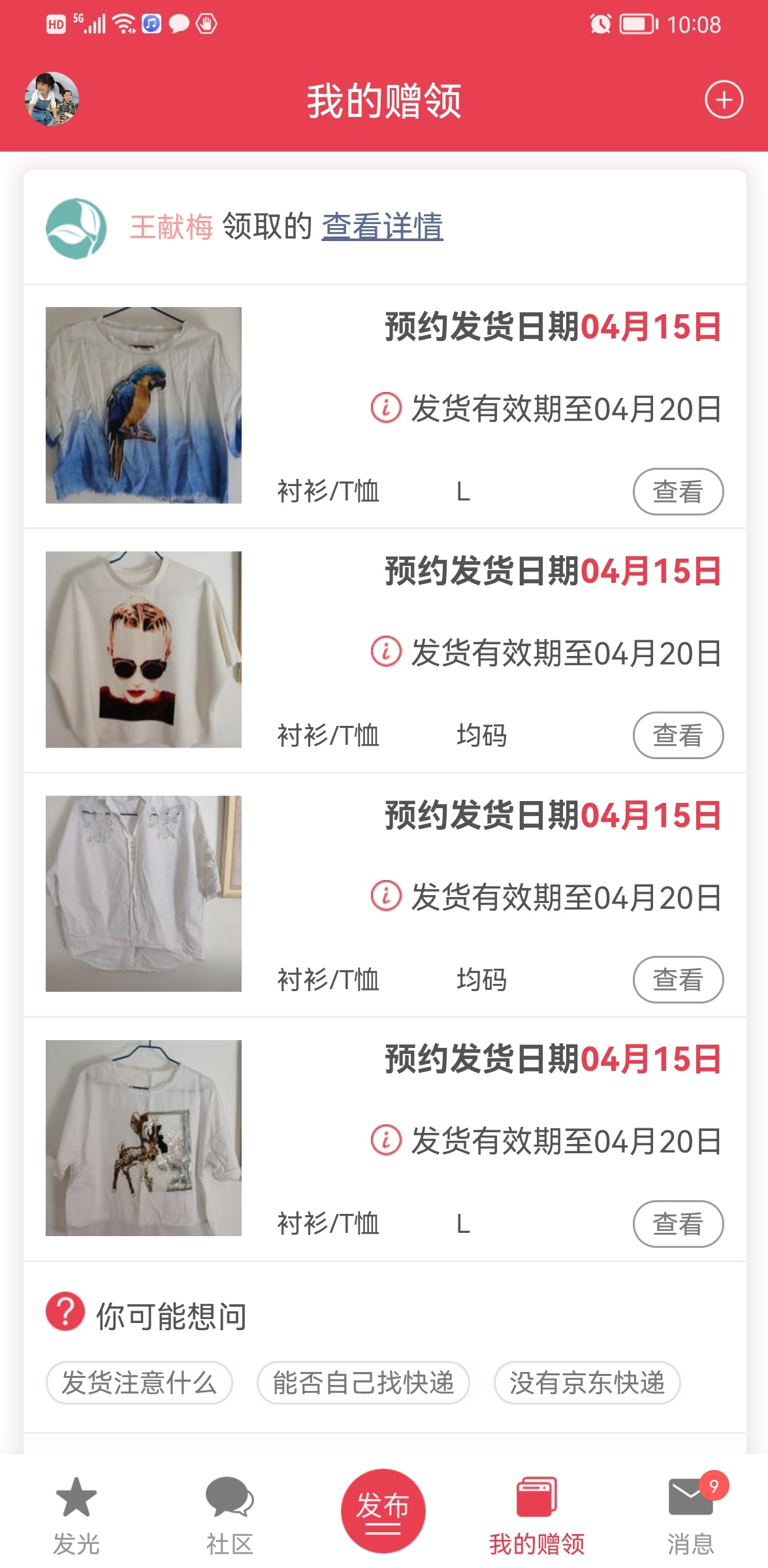Select the 没有京东快递 question chip
This screenshot has height=1568, width=768.
click(586, 1382)
